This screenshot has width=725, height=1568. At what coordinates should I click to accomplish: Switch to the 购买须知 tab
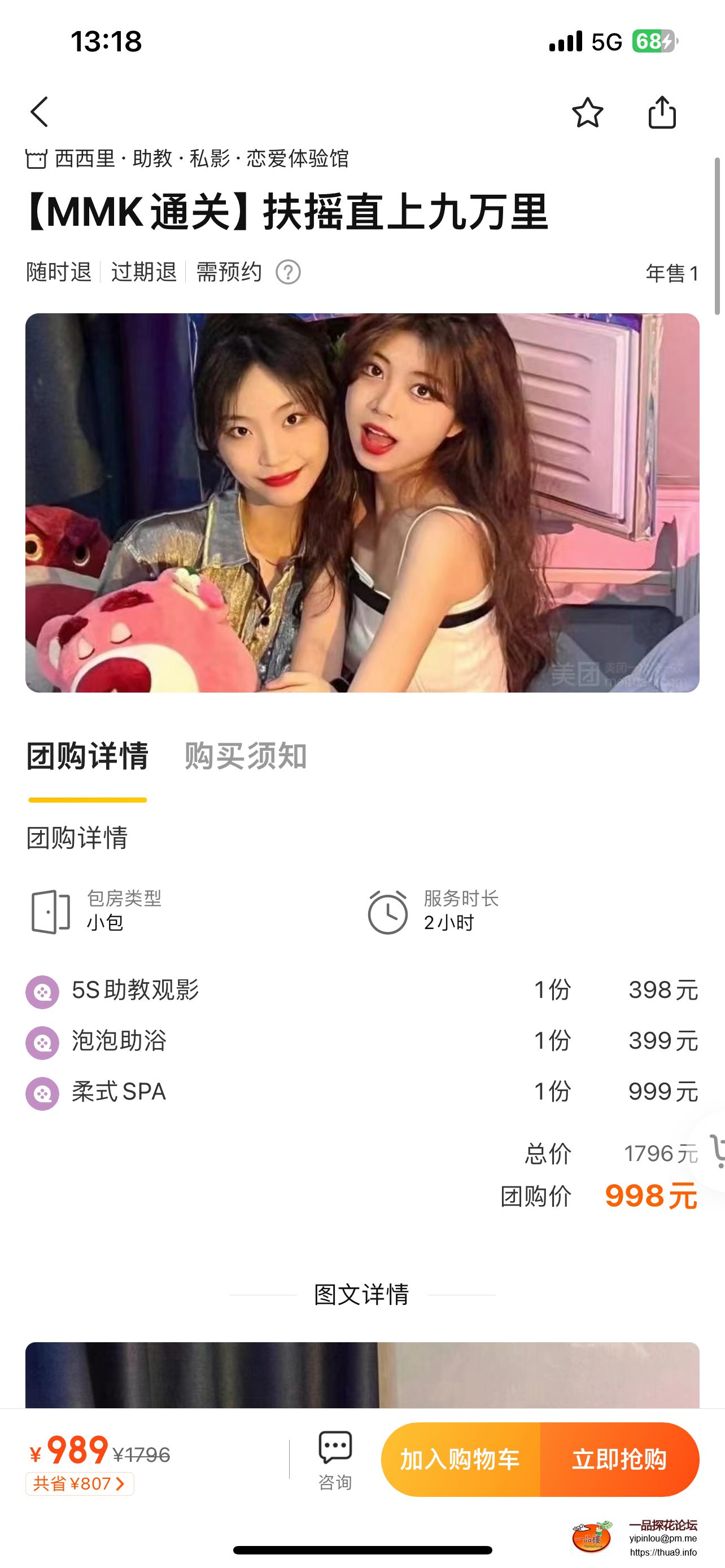(245, 756)
